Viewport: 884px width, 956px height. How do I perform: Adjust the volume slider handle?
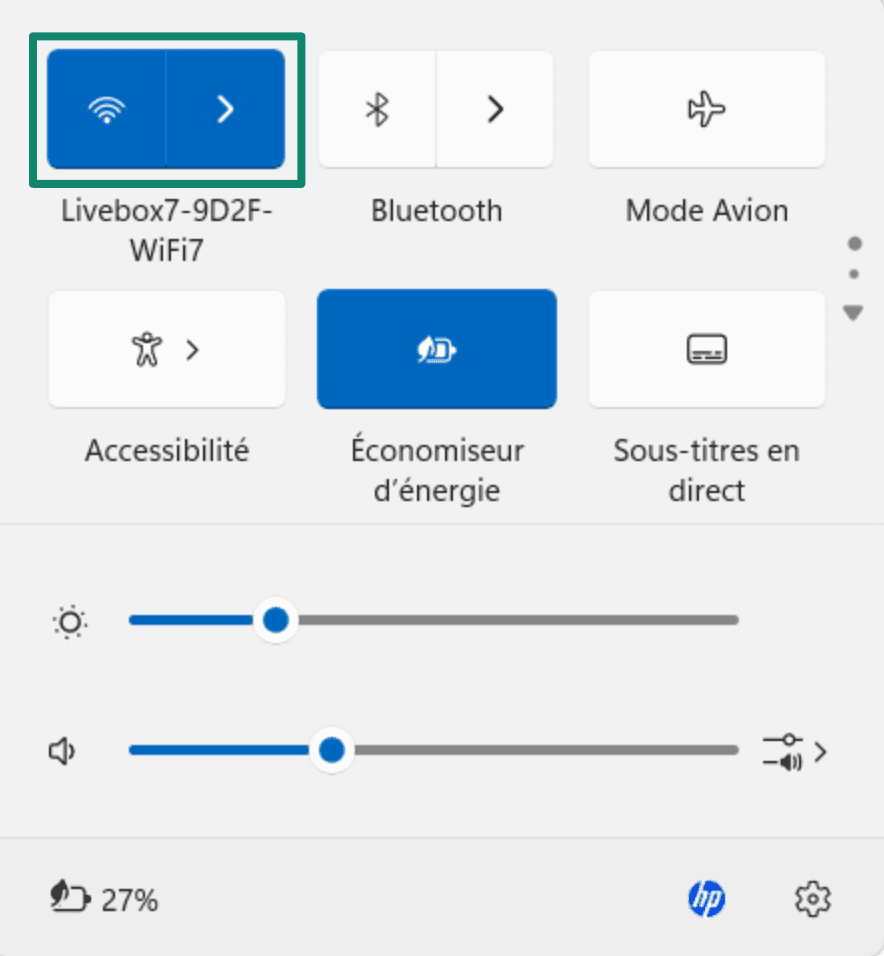click(x=331, y=750)
